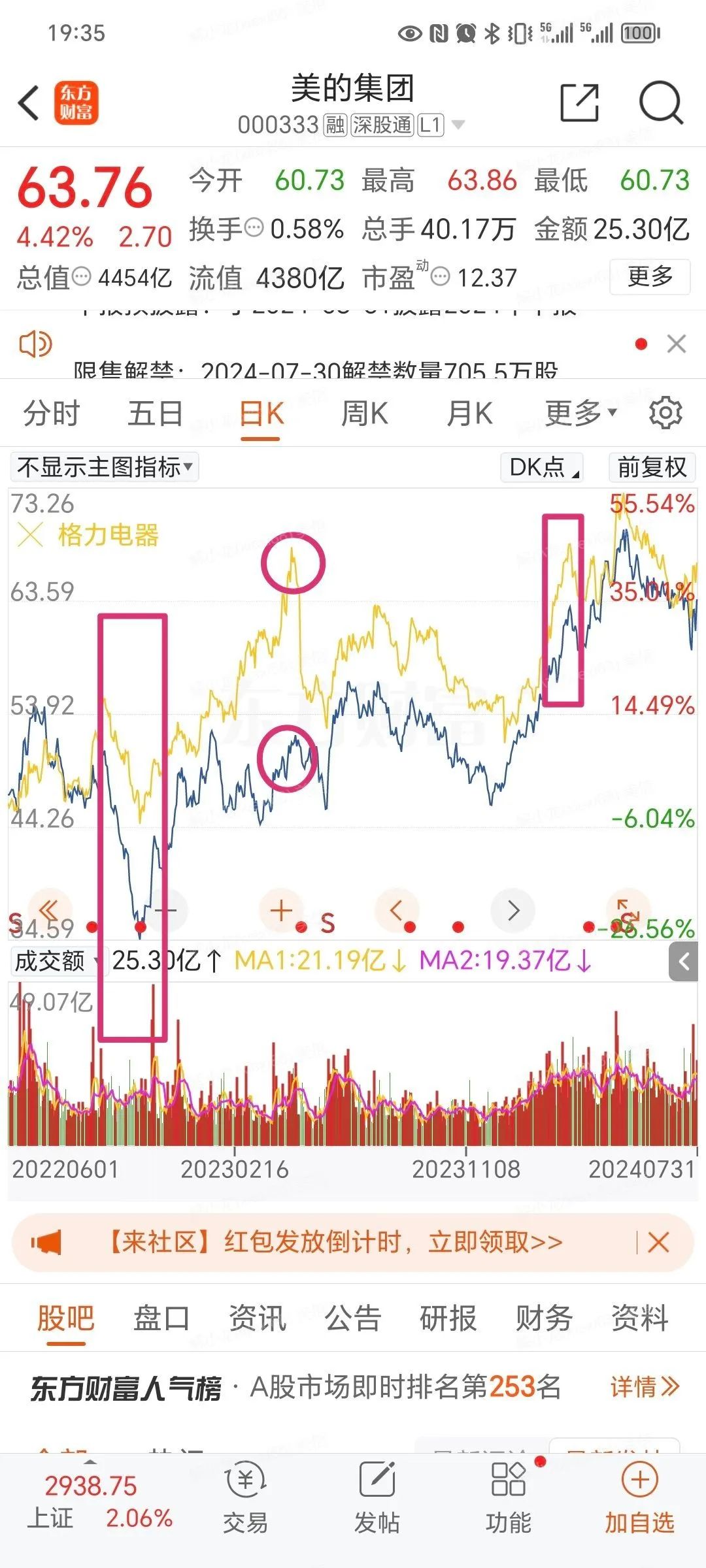Go back using the top-left arrow
This screenshot has height=1568, width=706.
point(29,103)
